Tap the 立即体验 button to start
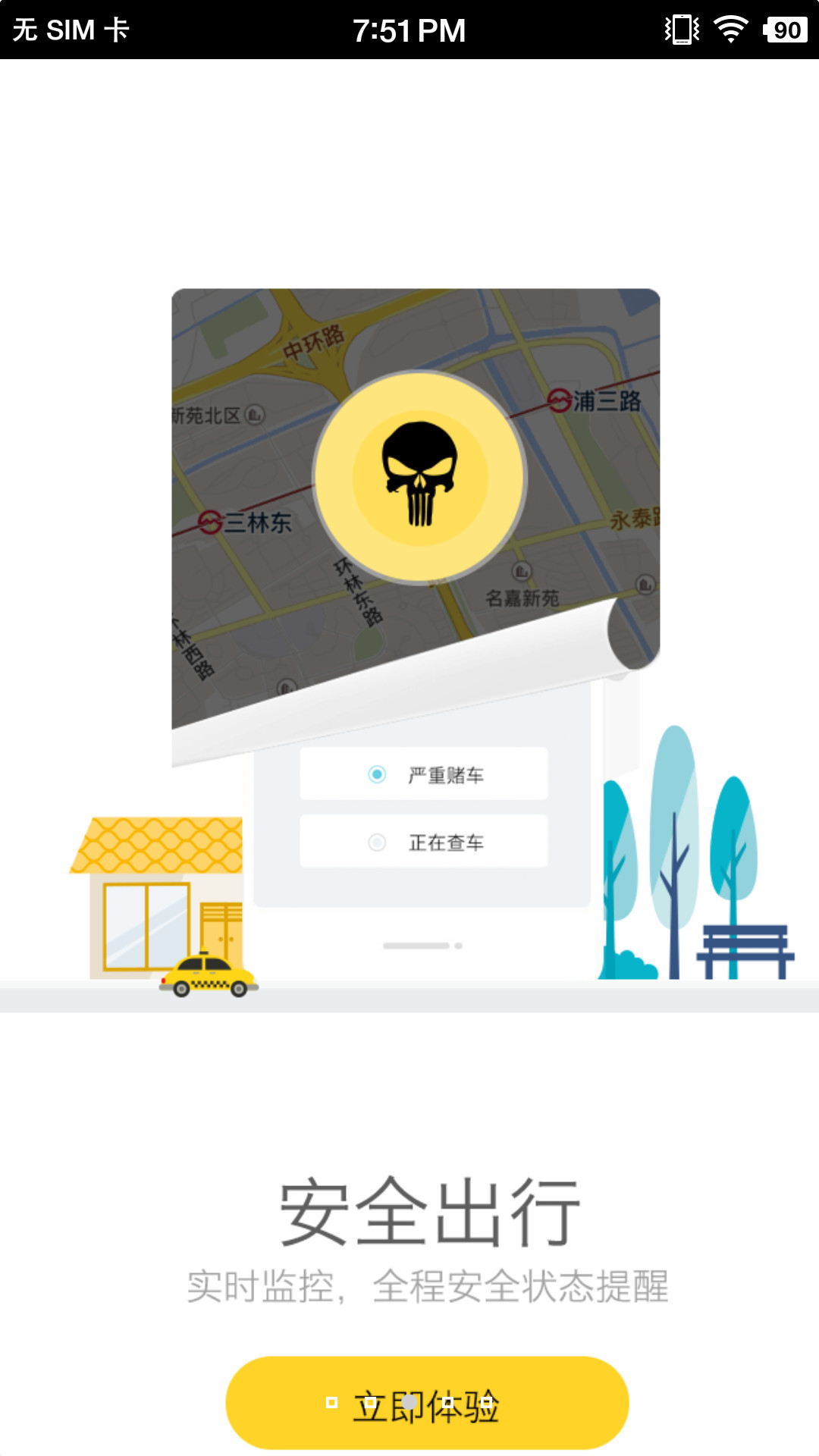819x1456 pixels. coord(427,1403)
